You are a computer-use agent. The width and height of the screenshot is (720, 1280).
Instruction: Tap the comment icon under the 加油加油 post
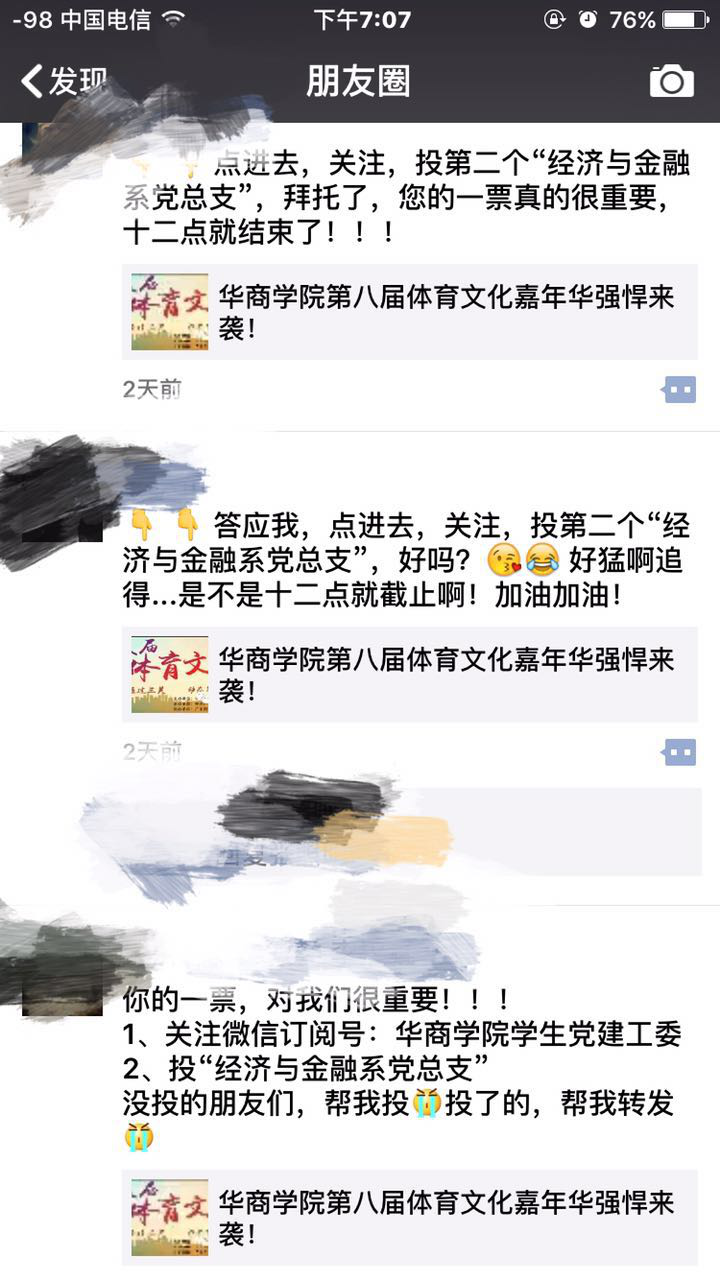tap(679, 752)
